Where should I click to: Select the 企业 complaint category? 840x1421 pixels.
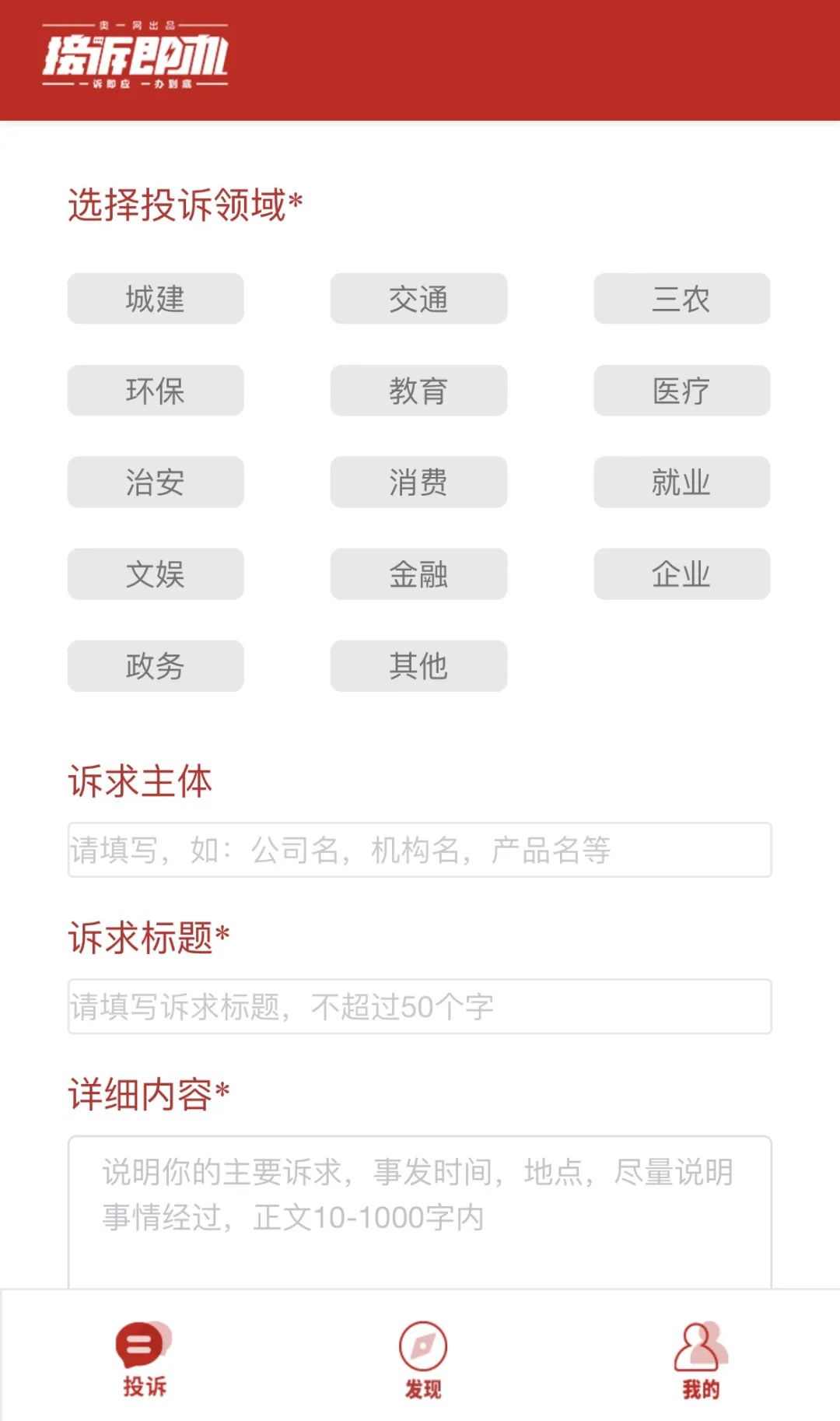[x=681, y=574]
